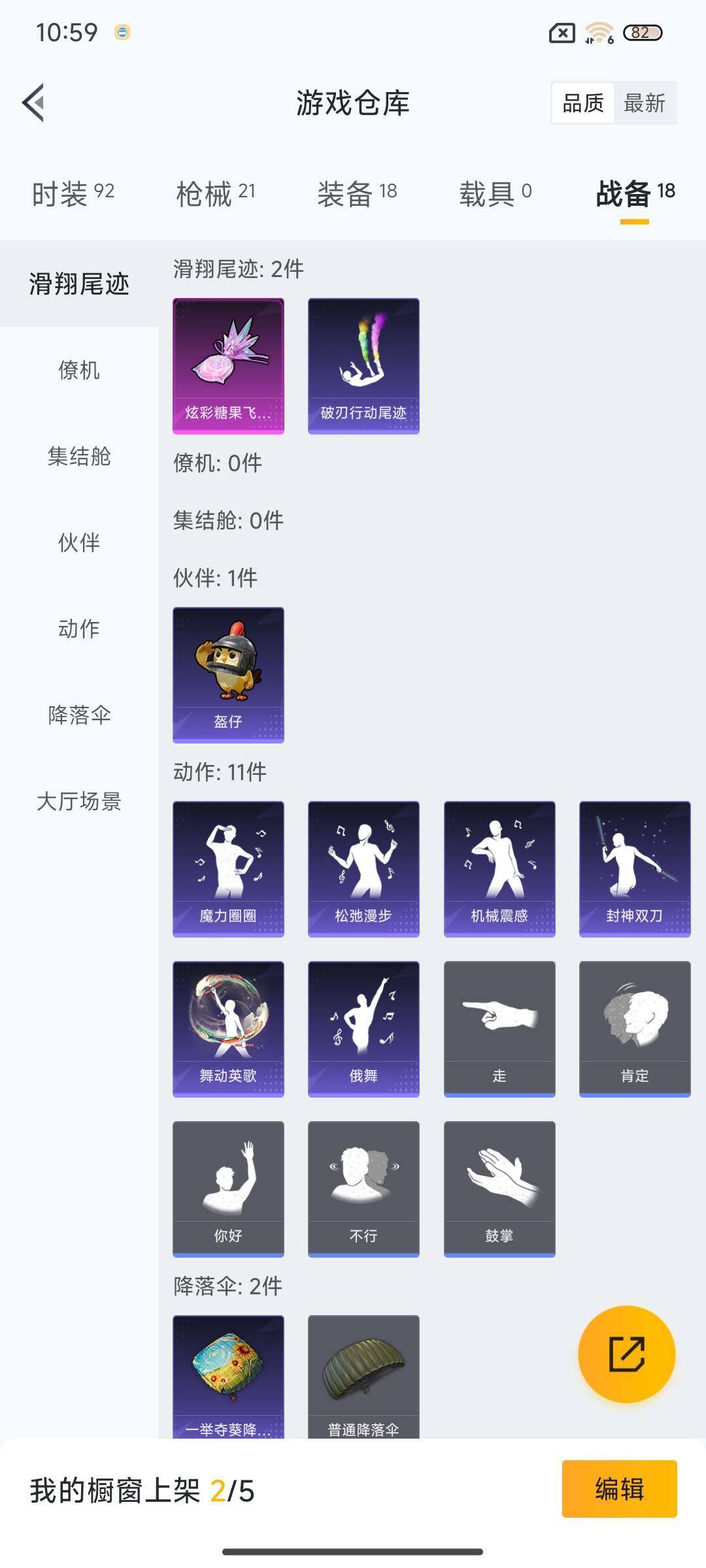
Task: Open the 盔仔 companion item
Action: tap(227, 674)
